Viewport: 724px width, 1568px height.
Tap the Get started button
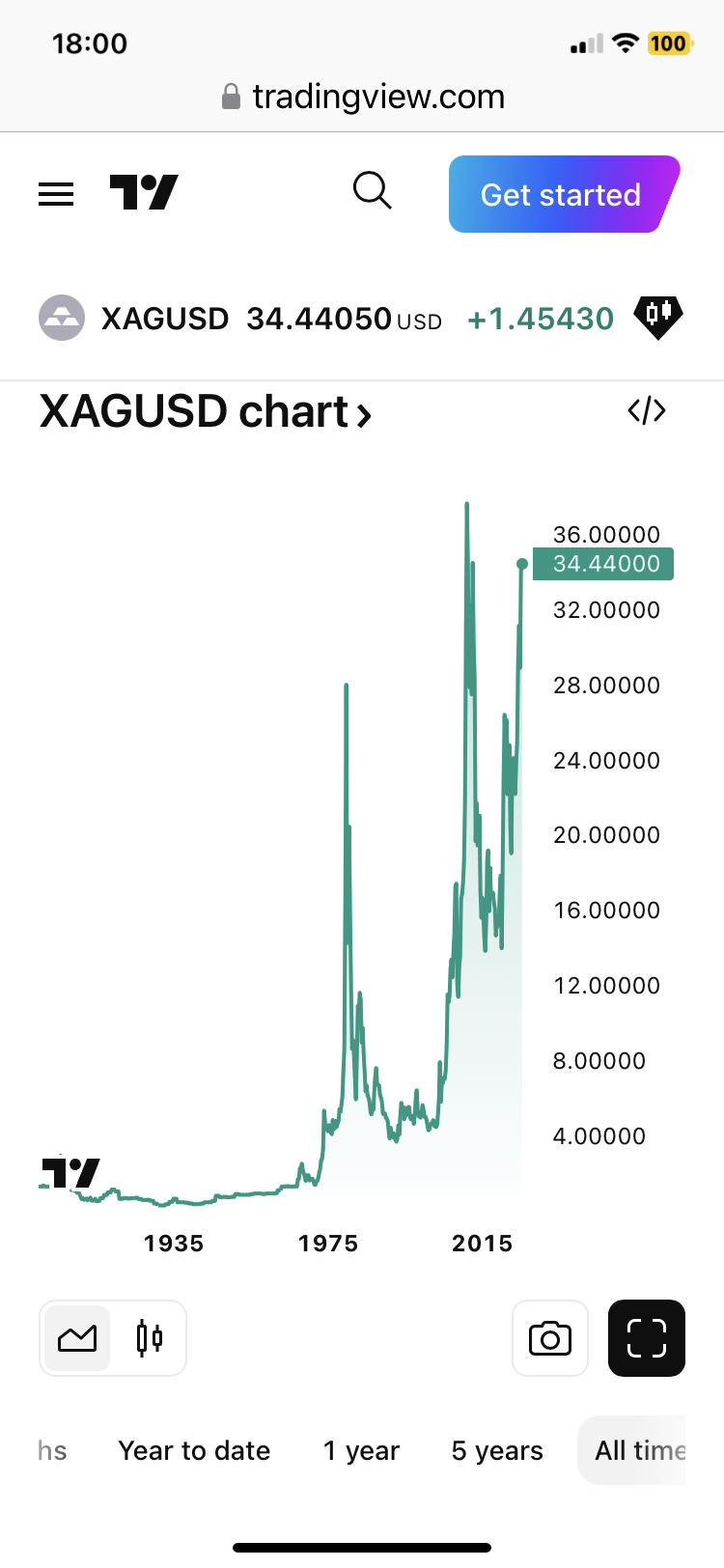pos(562,194)
